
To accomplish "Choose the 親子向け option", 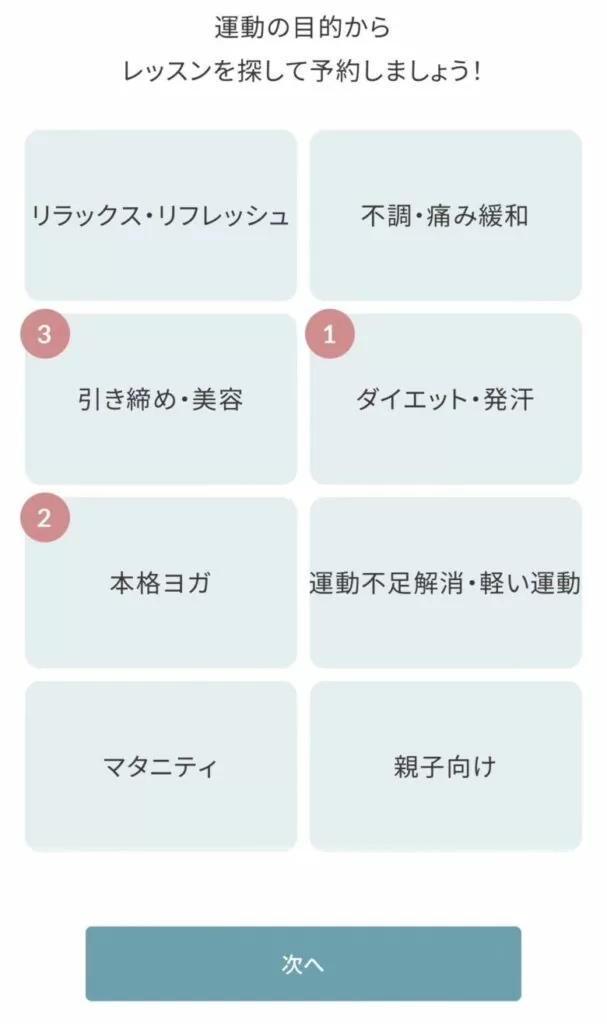I will (x=446, y=766).
